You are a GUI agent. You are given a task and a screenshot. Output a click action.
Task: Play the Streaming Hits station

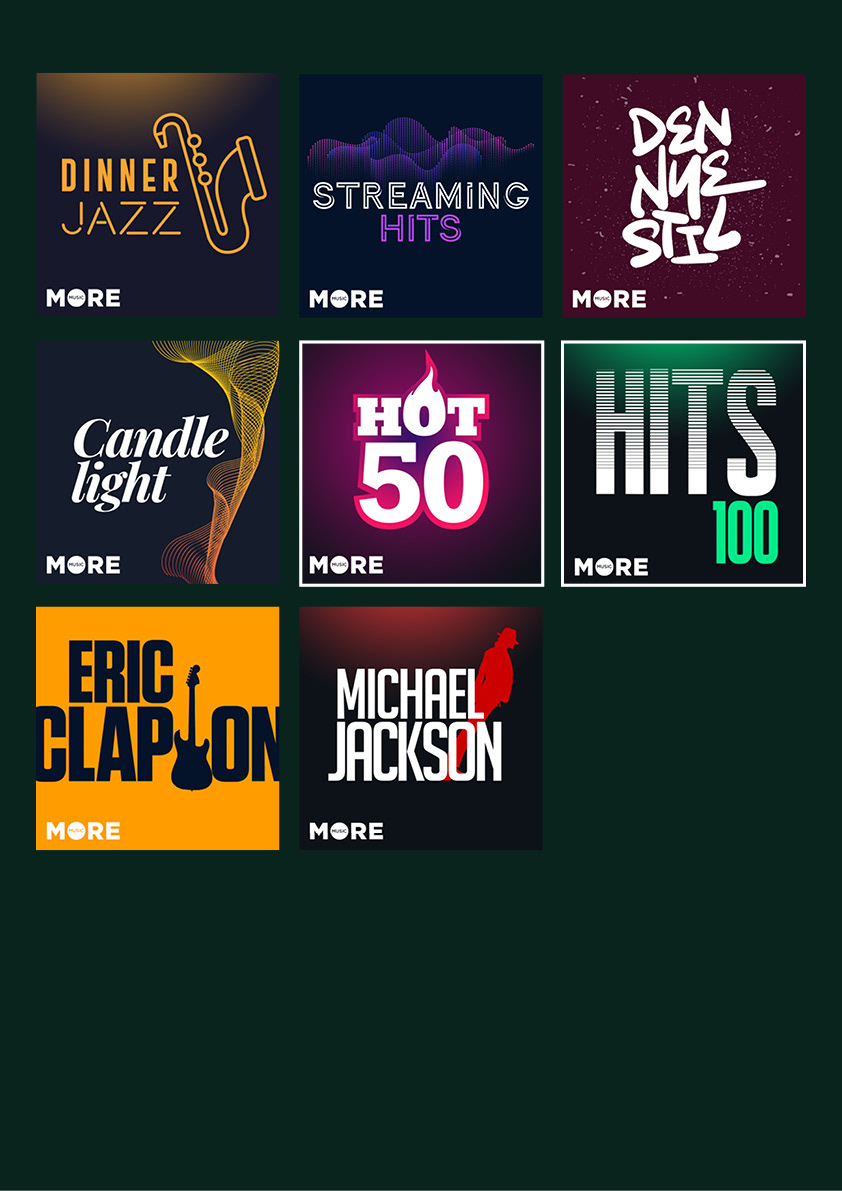pyautogui.click(x=421, y=195)
